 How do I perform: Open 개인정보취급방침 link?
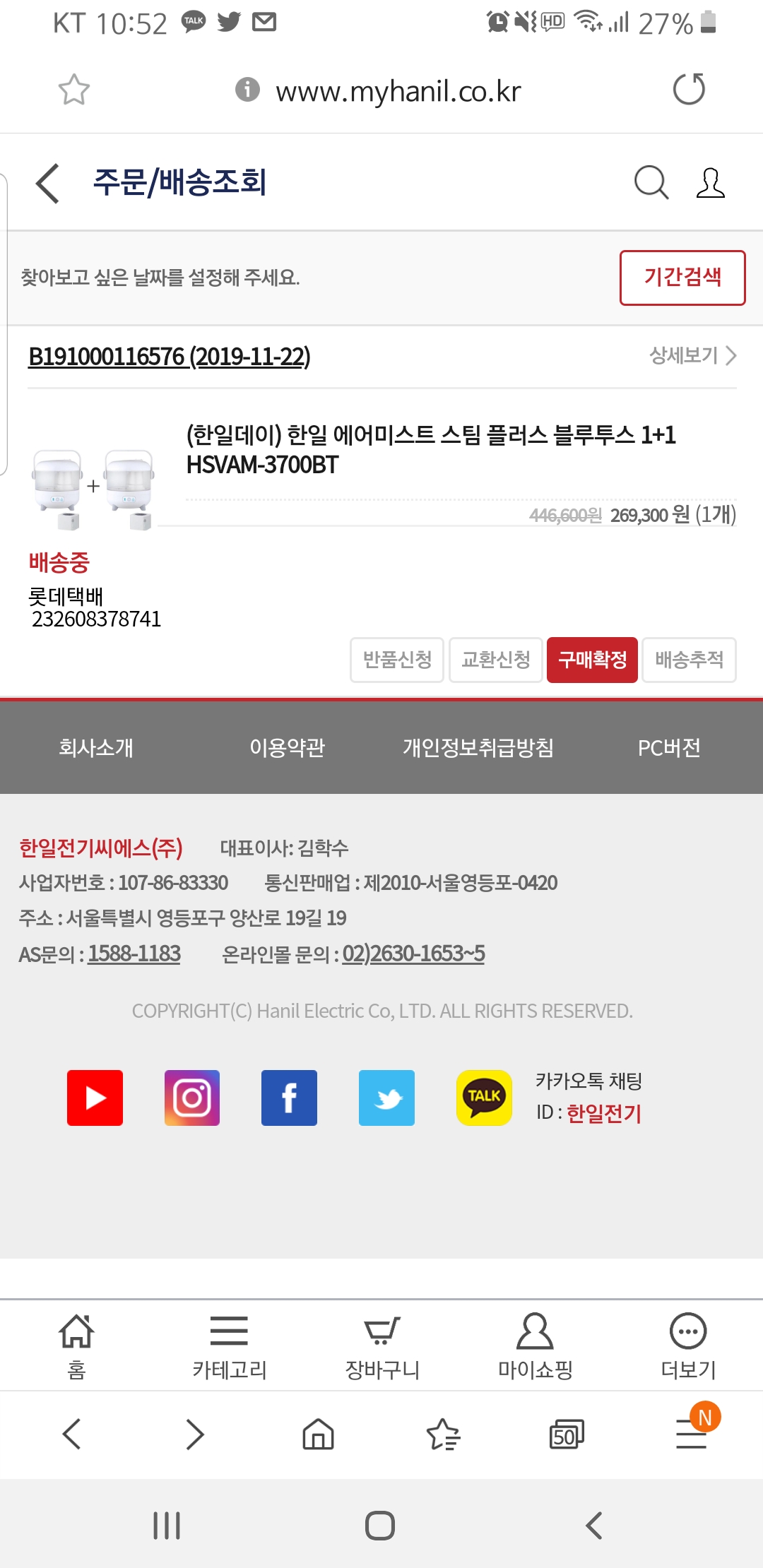coord(478,747)
